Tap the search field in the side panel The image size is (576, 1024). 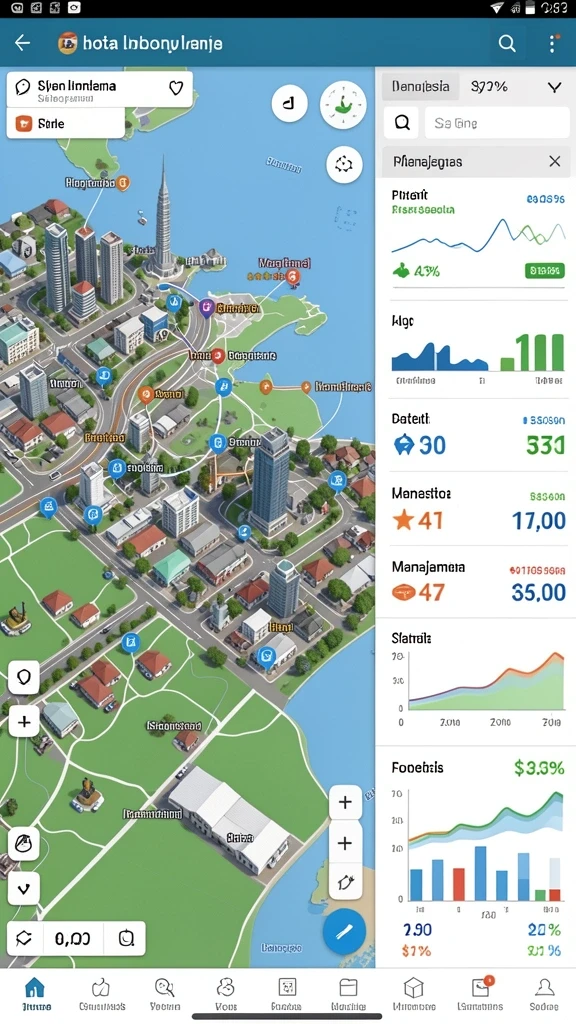point(497,123)
